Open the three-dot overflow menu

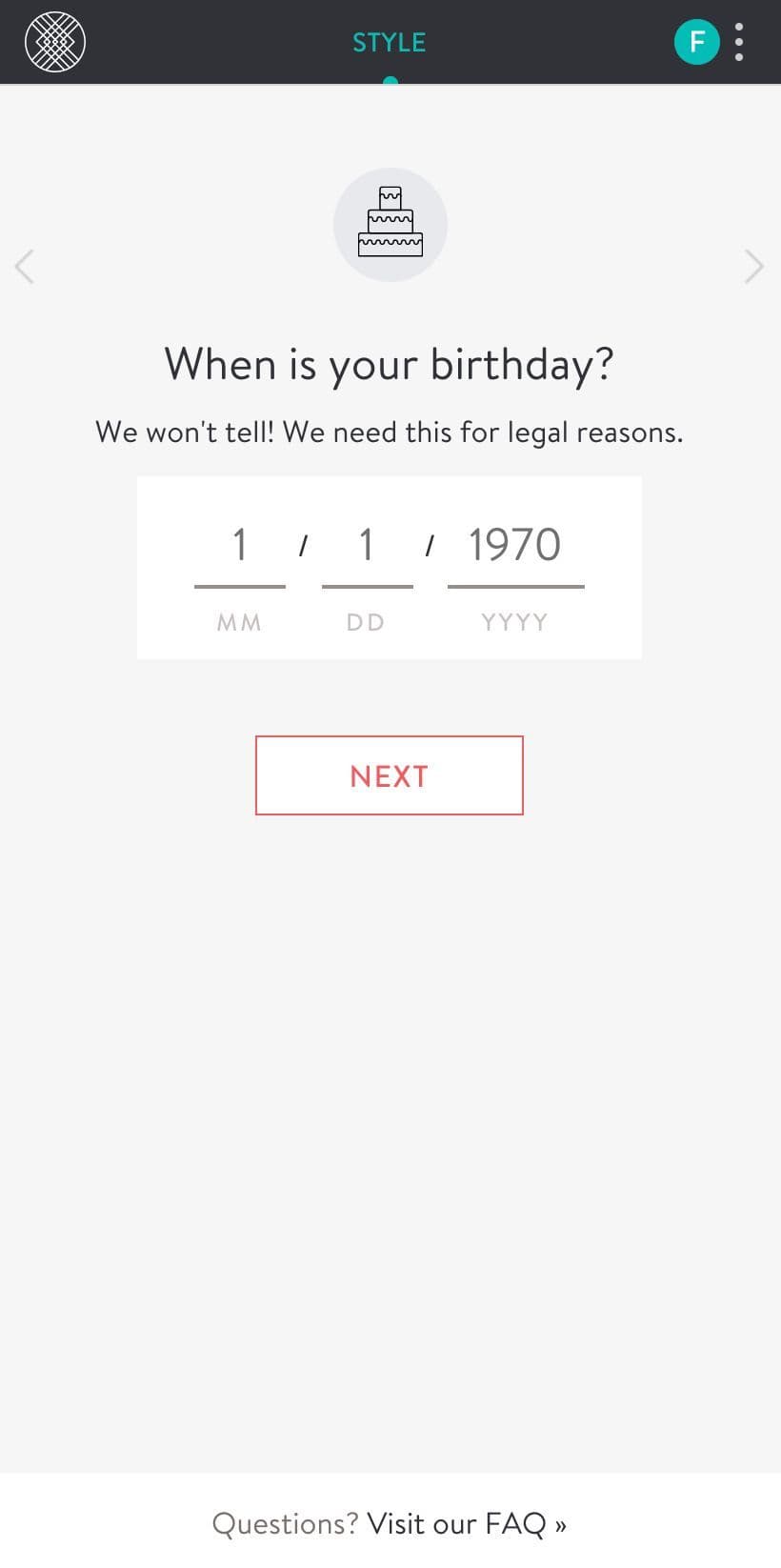coord(739,42)
